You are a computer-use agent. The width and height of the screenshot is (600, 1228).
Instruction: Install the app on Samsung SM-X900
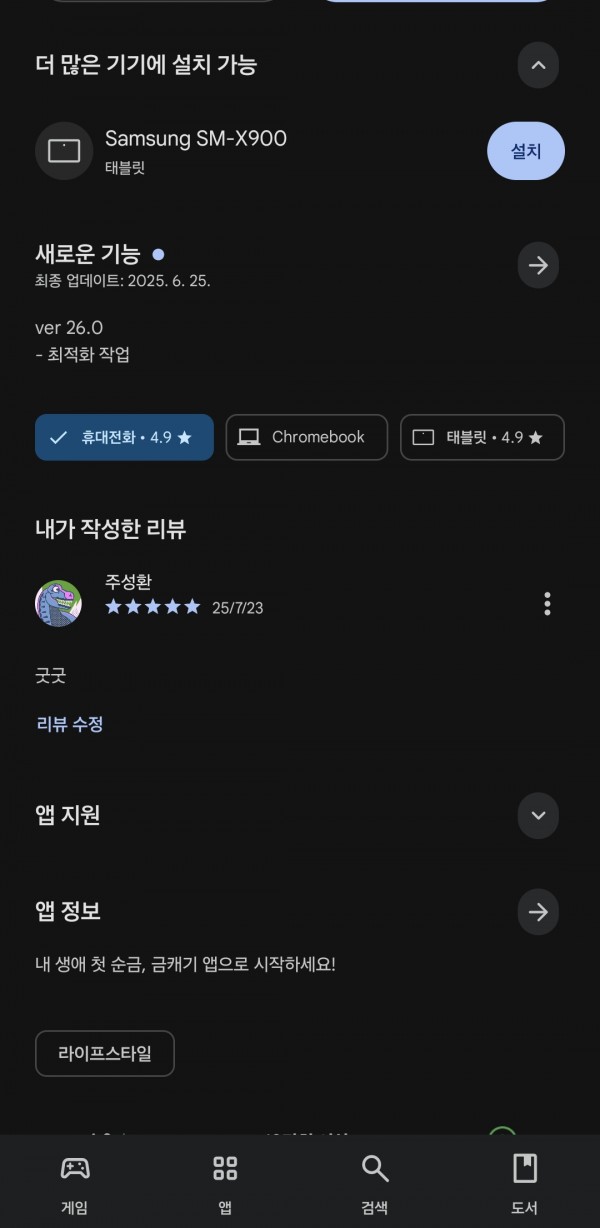coord(526,152)
